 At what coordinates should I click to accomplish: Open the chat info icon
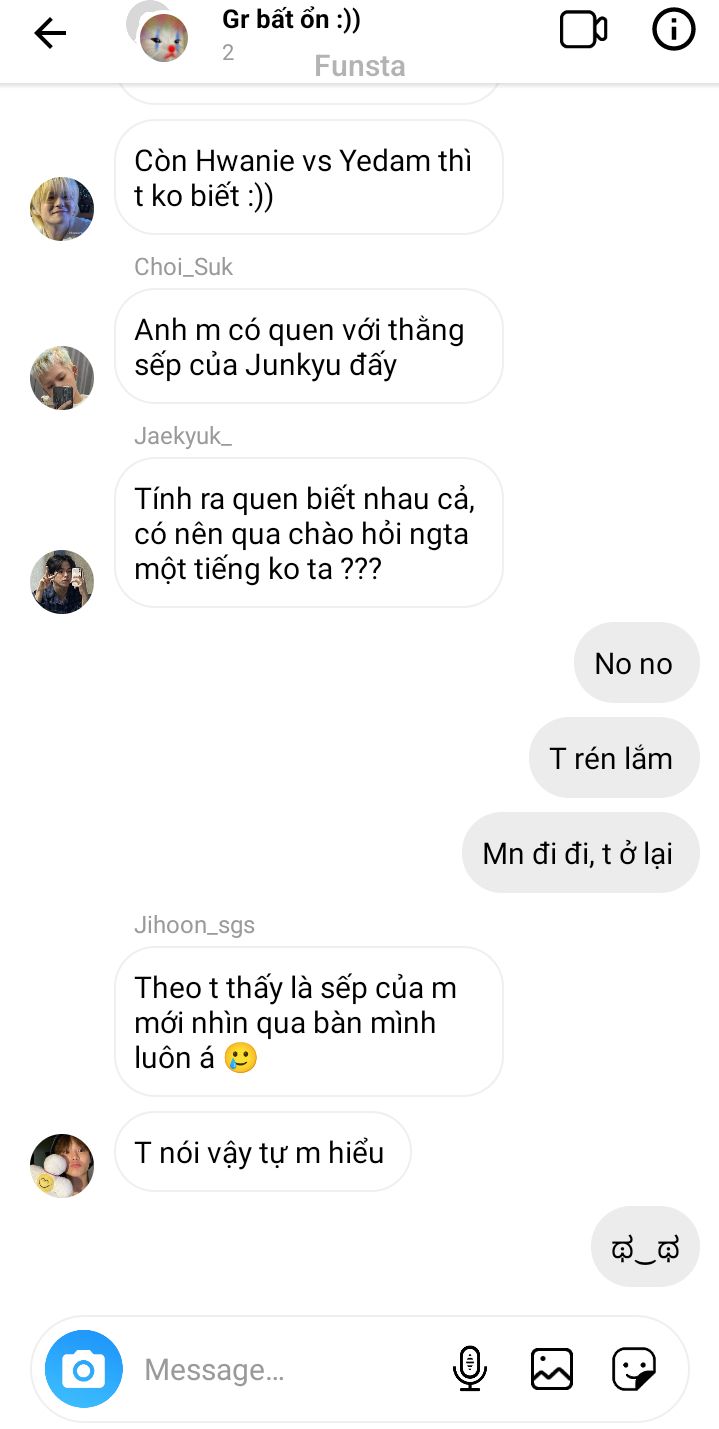click(673, 31)
